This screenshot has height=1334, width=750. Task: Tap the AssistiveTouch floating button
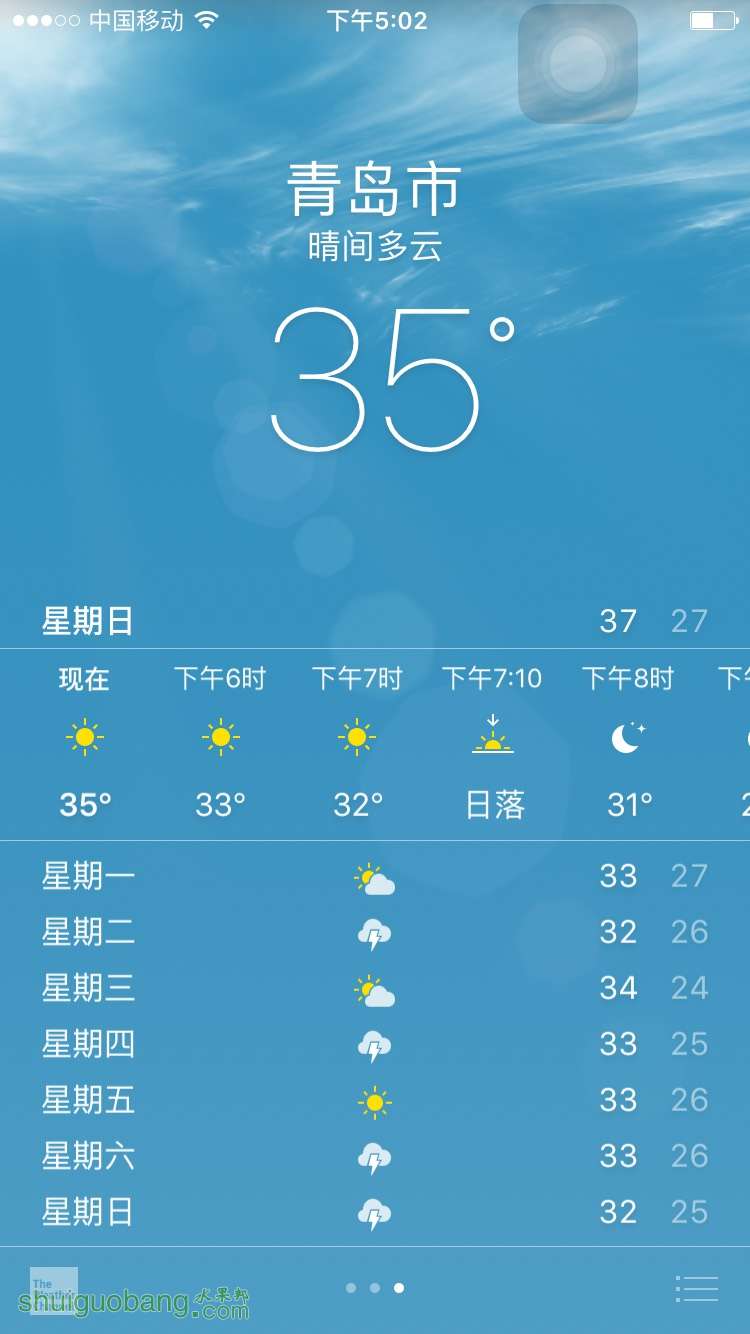pos(578,64)
